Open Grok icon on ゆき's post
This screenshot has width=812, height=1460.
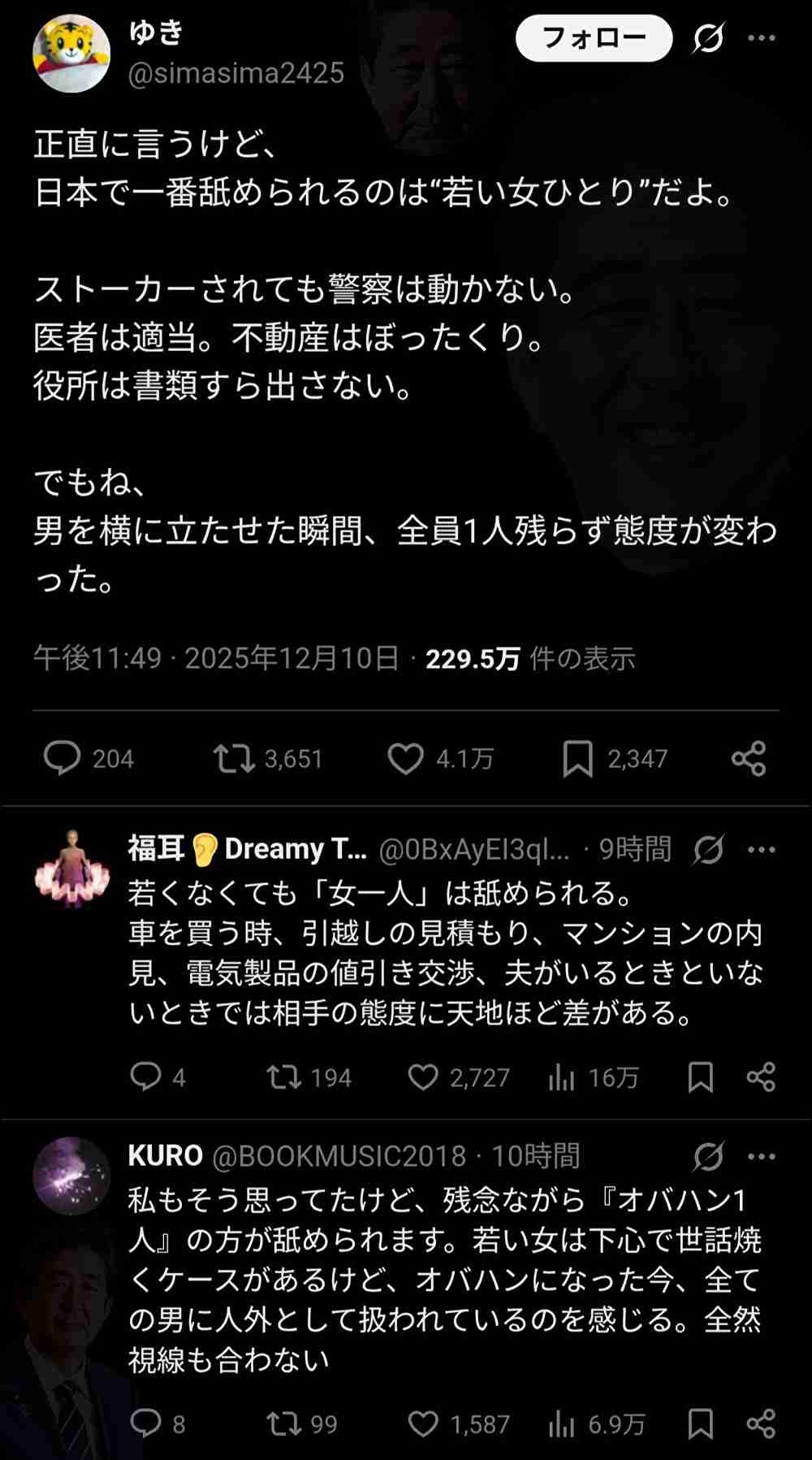point(708,38)
